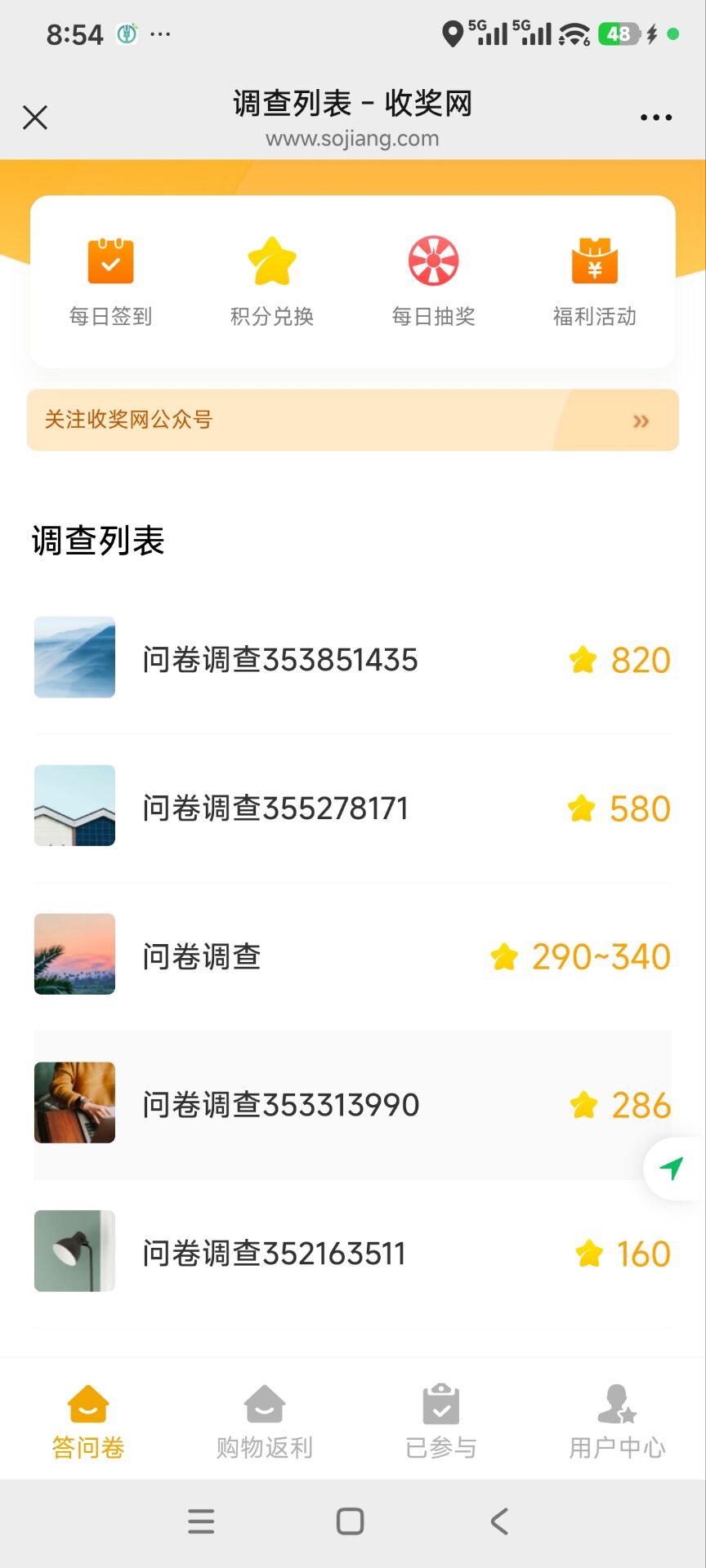Open survey 问卷调查353851435
Screen dimensions: 706x1568
click(x=279, y=660)
